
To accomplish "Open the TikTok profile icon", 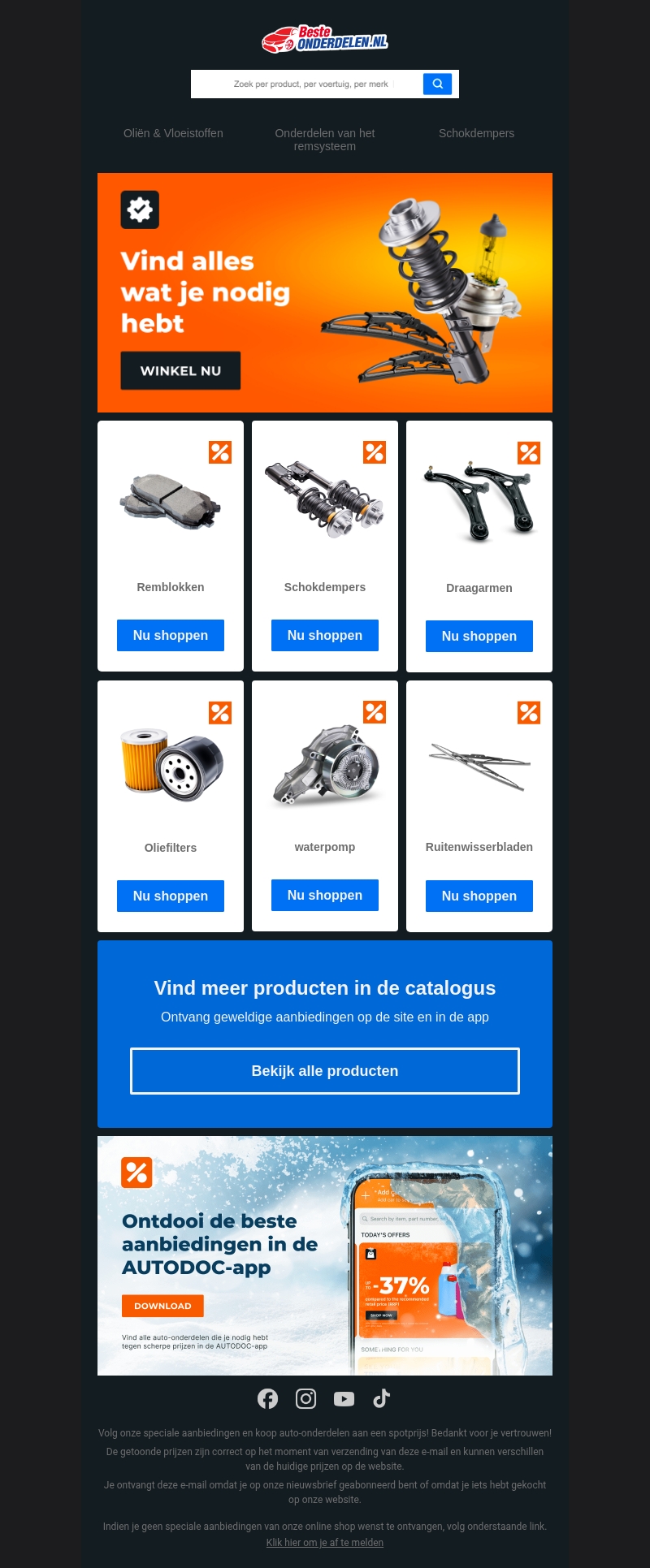I will click(381, 1398).
